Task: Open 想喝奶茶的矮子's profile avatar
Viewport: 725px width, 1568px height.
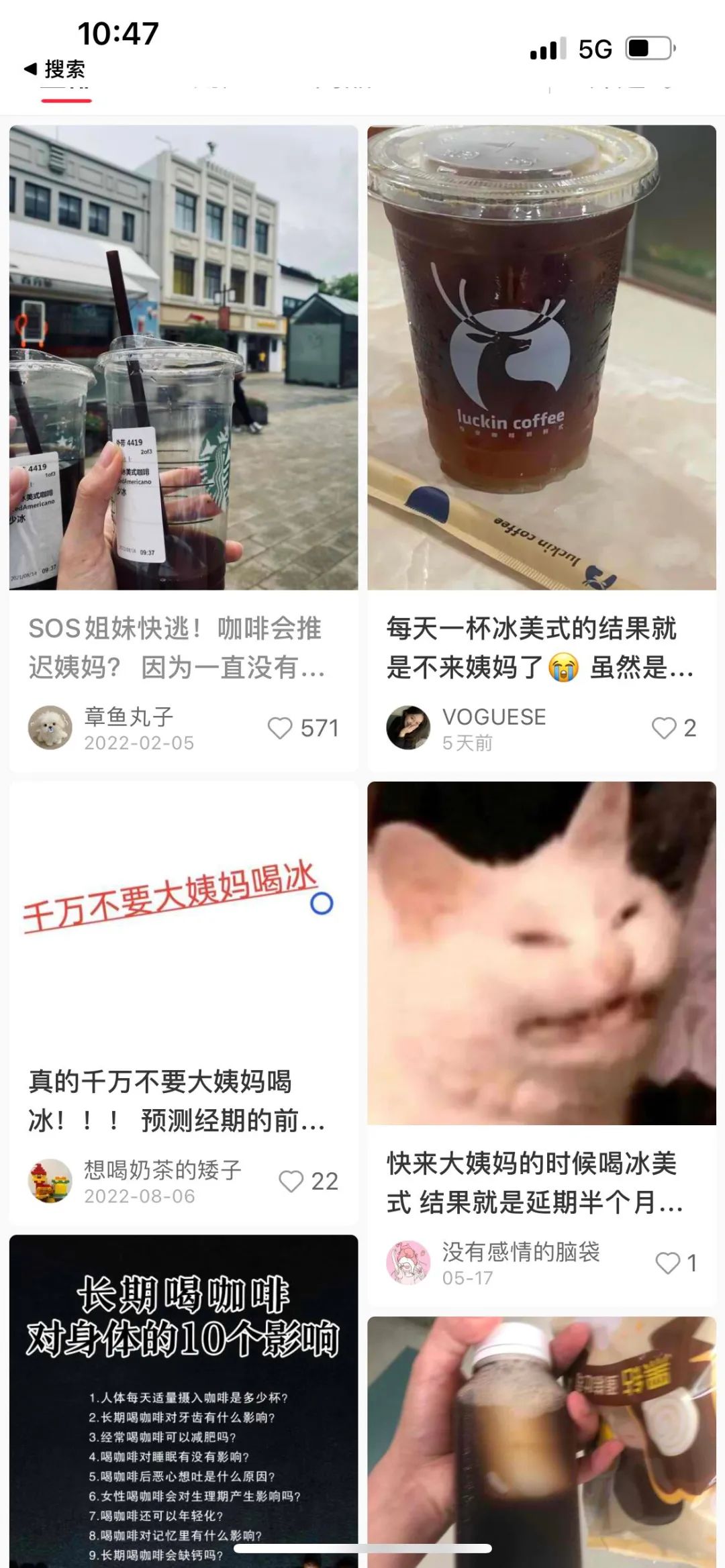Action: pos(50,1181)
